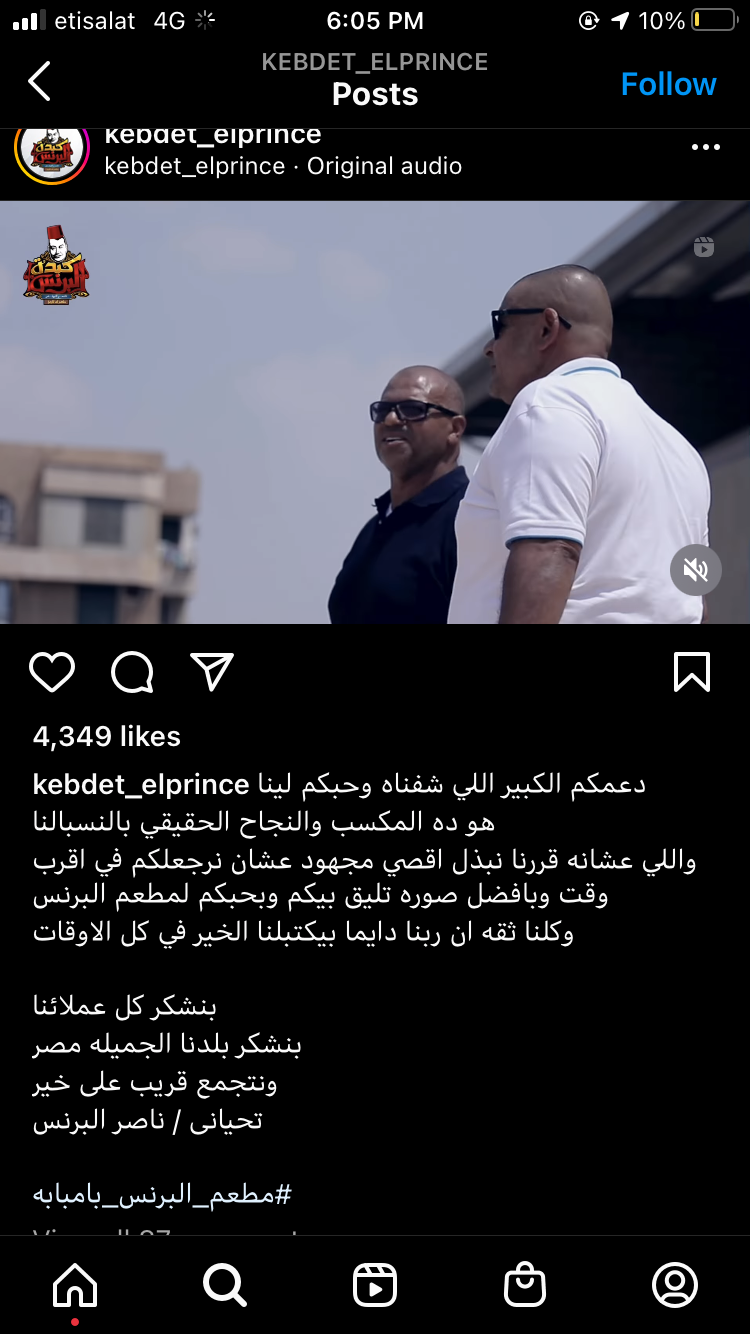
Task: Follow the kebdet_elprince account
Action: point(668,84)
